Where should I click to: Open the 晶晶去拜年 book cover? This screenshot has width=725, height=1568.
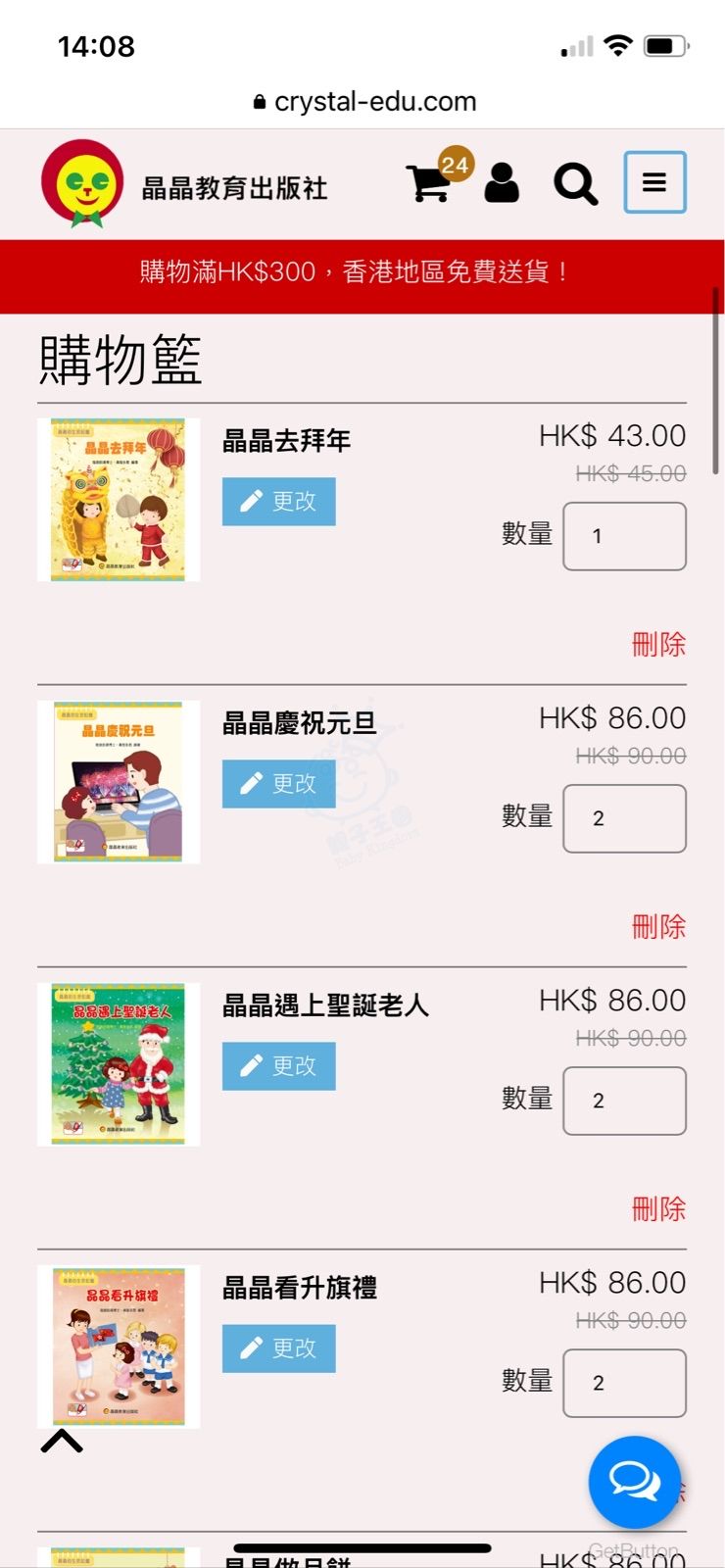pyautogui.click(x=119, y=500)
